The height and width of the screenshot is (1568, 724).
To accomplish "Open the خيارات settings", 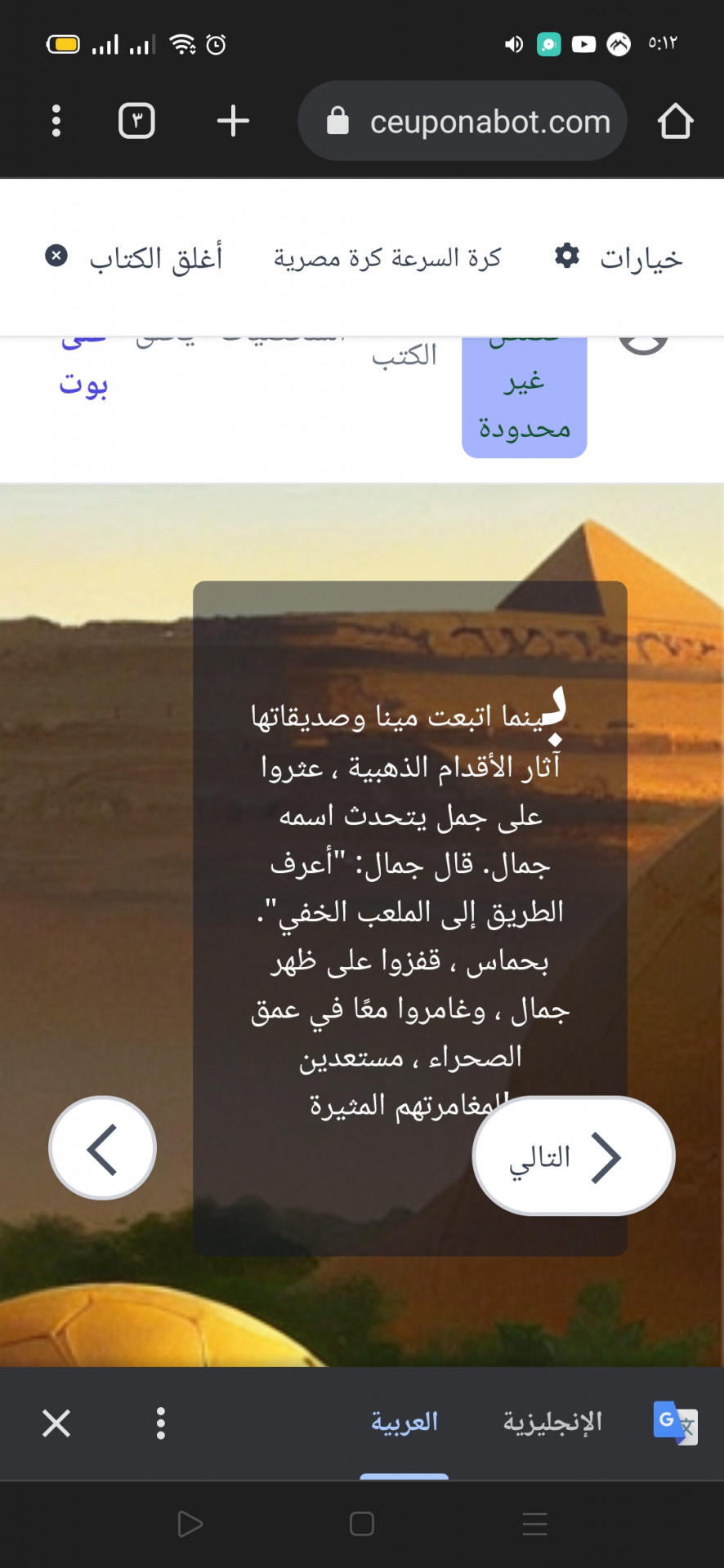I will coord(619,258).
